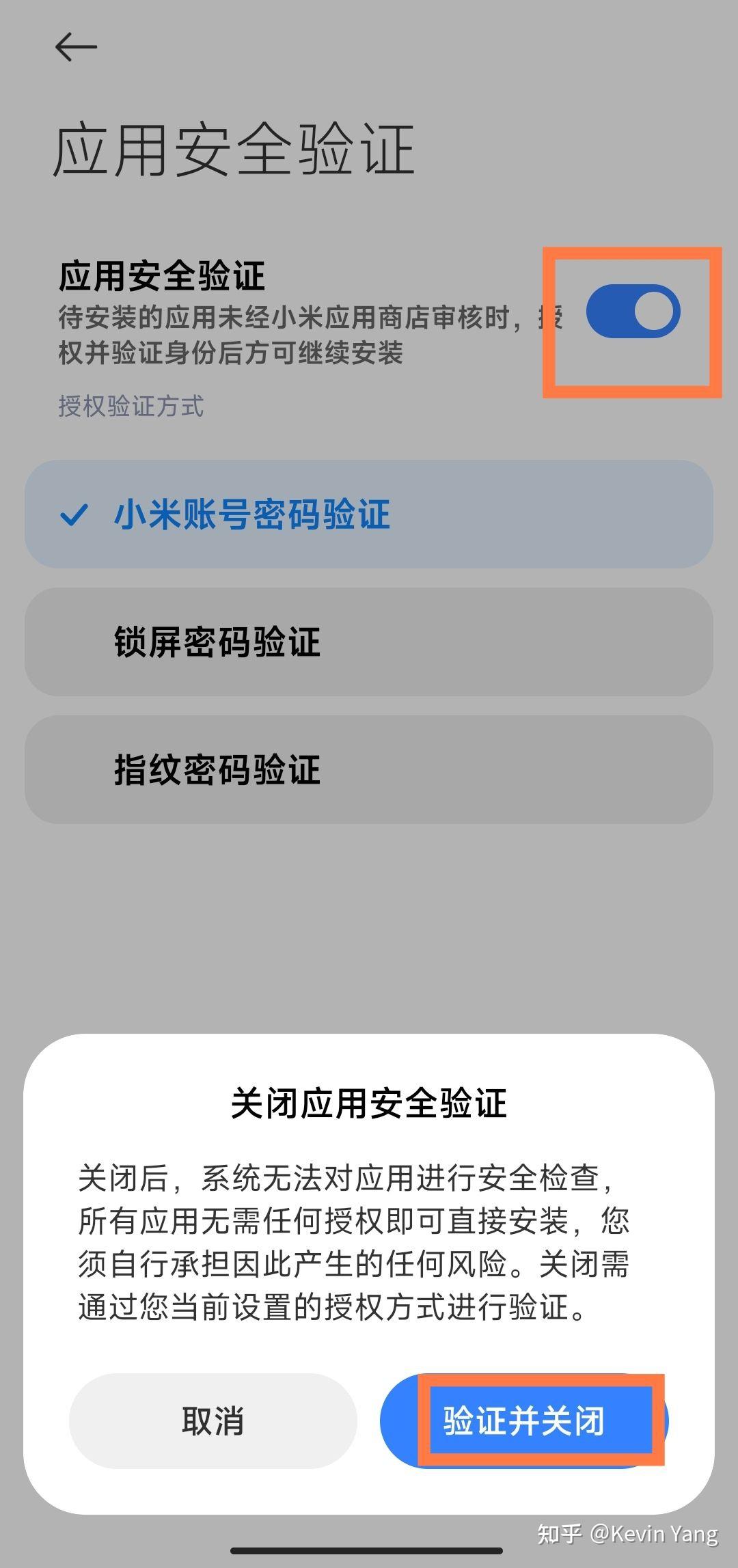Confirm with 验证并关闭 button

coord(524,1421)
